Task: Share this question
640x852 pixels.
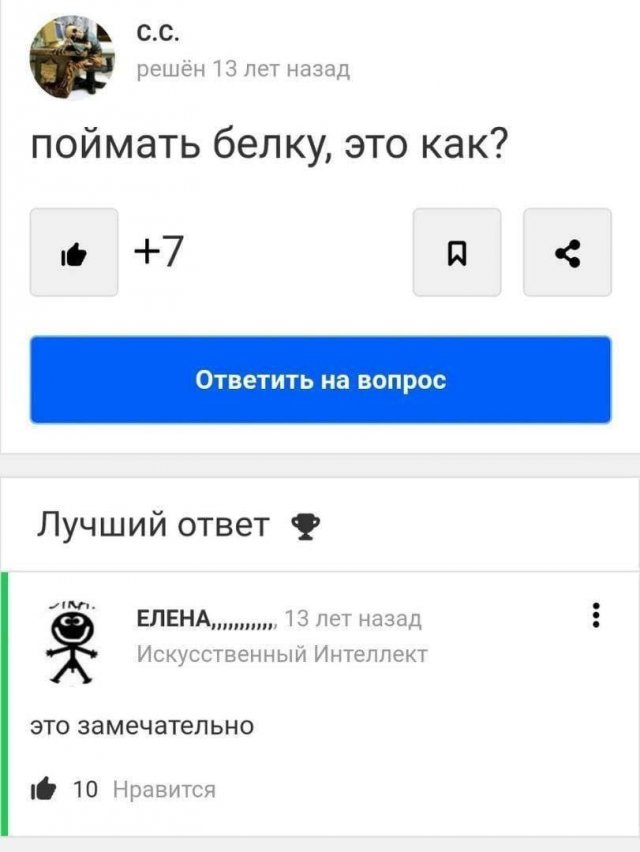Action: point(567,252)
